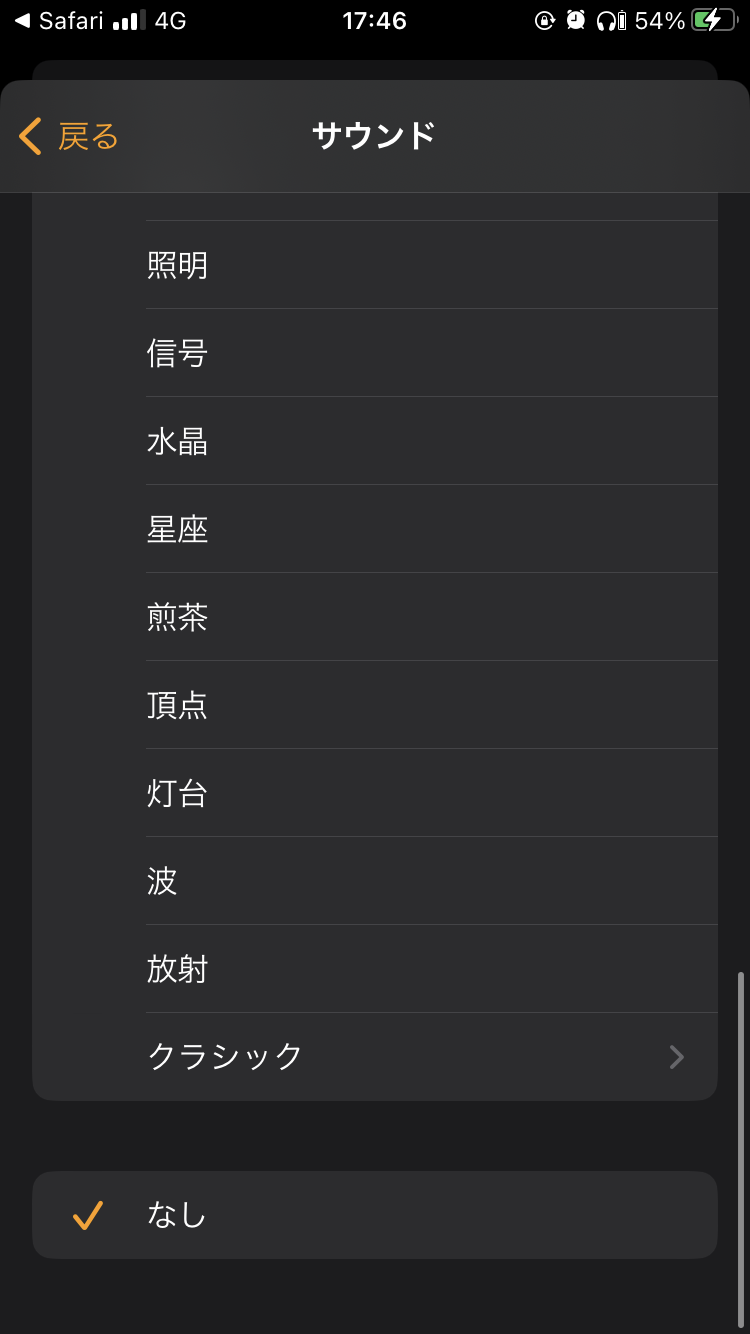Go back with the 戻る button
This screenshot has width=750, height=1334.
click(x=70, y=136)
